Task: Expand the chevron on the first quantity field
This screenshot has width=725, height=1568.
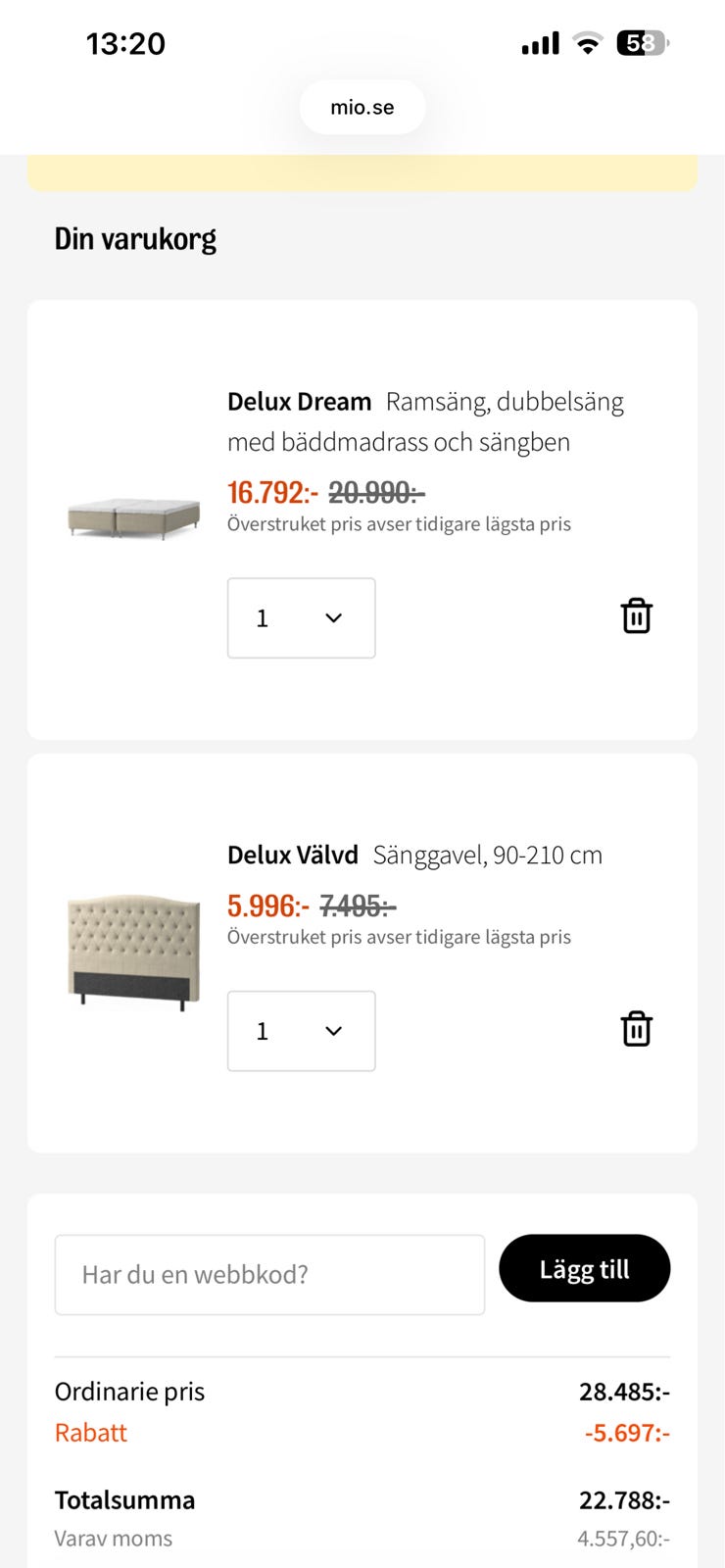Action: click(333, 618)
